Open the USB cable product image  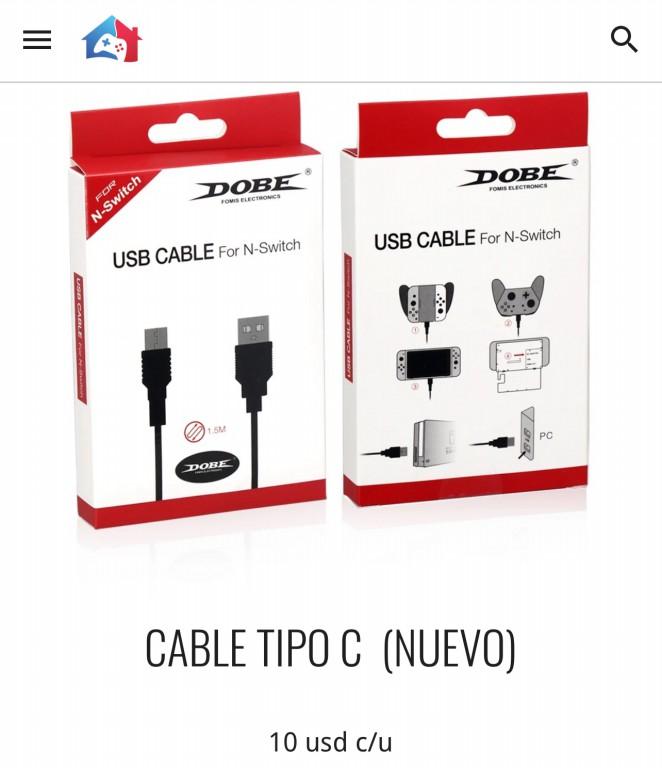(x=331, y=320)
